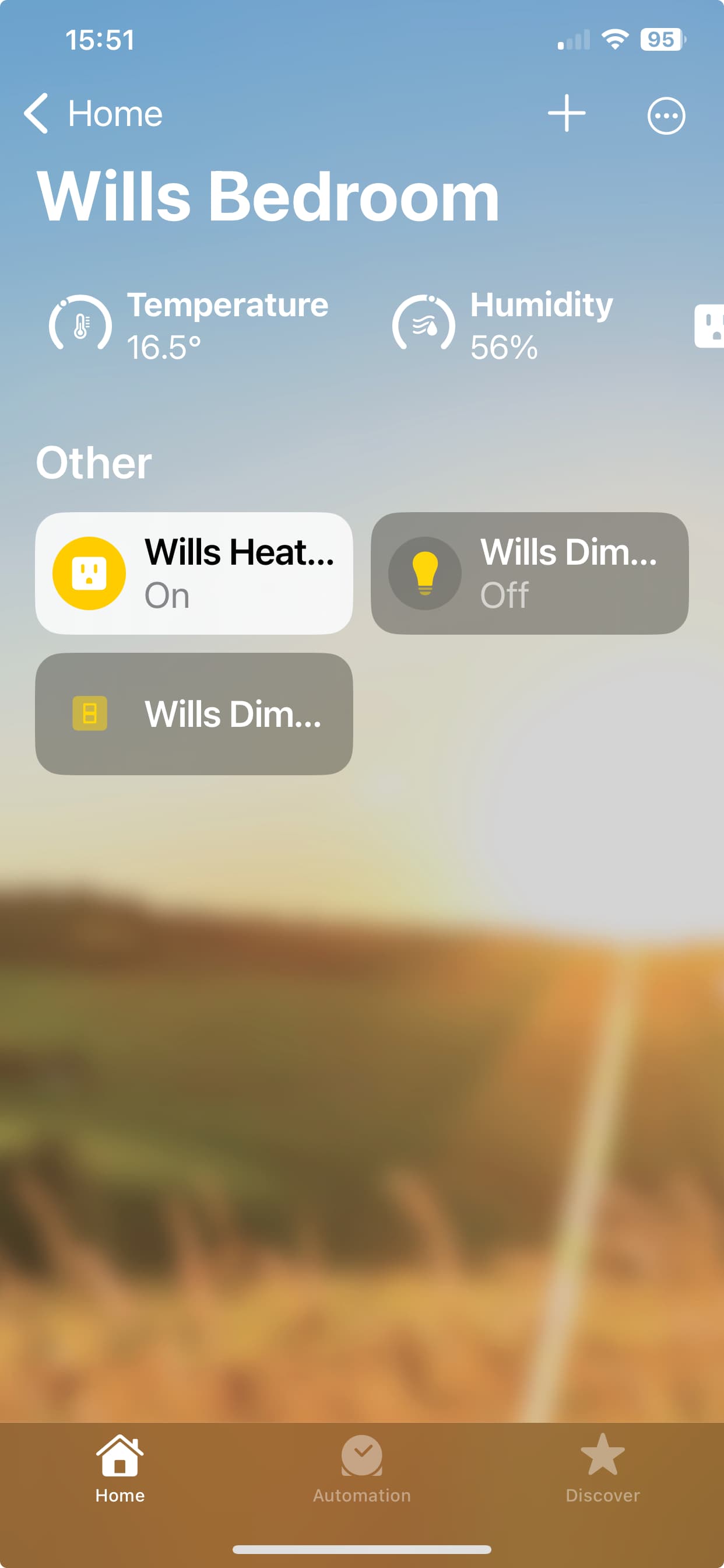The image size is (724, 1568).
Task: Turn on the Wills Dim light bulb
Action: coord(425,573)
